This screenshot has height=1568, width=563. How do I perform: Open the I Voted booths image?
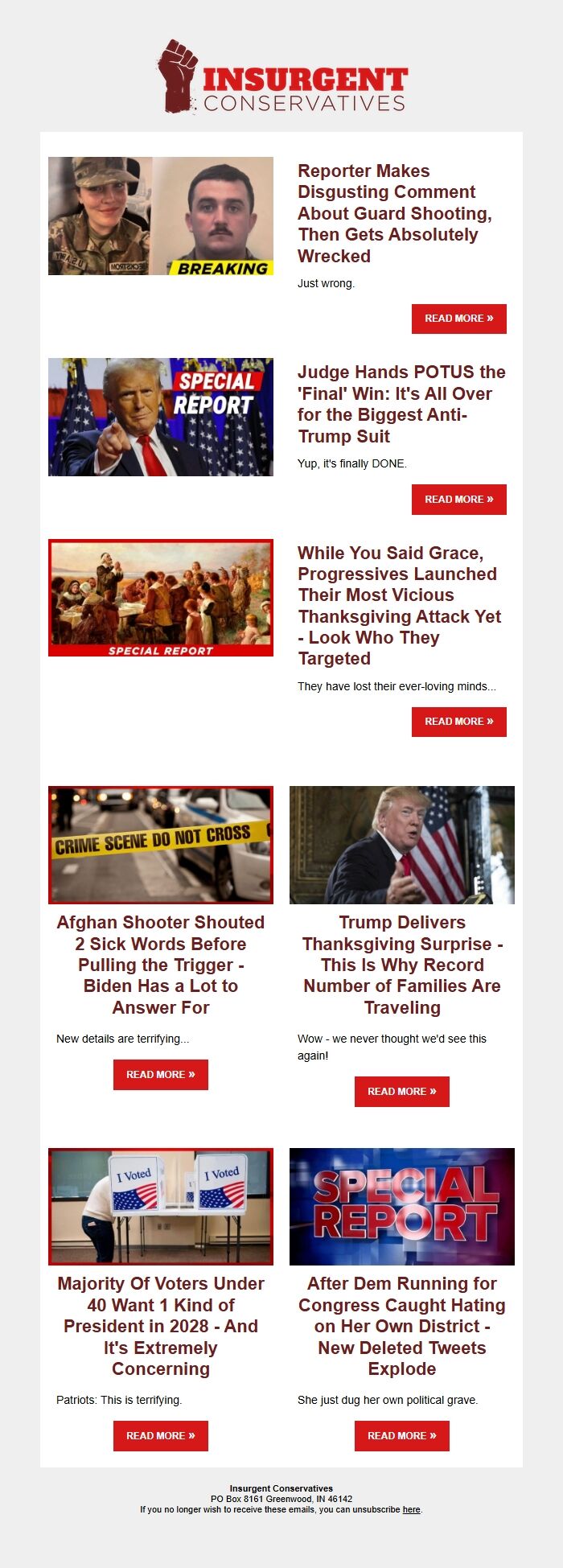(x=160, y=1206)
